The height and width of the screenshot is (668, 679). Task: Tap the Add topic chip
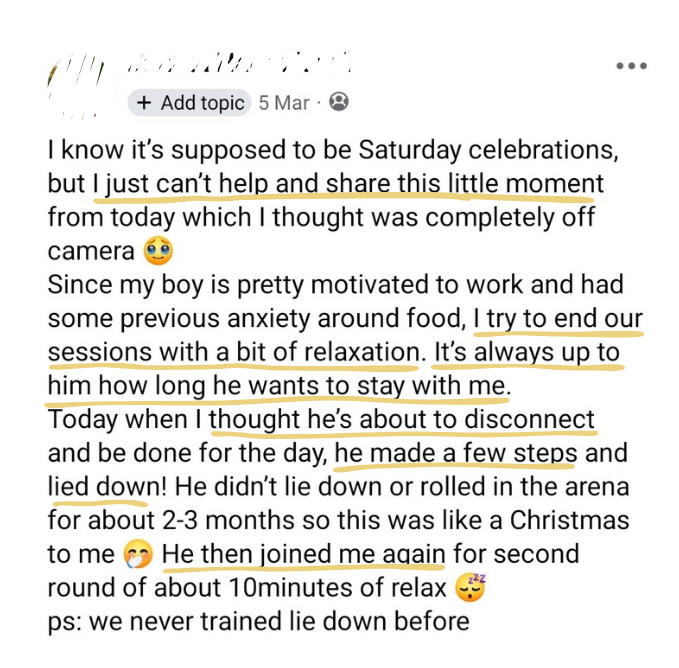(x=189, y=103)
